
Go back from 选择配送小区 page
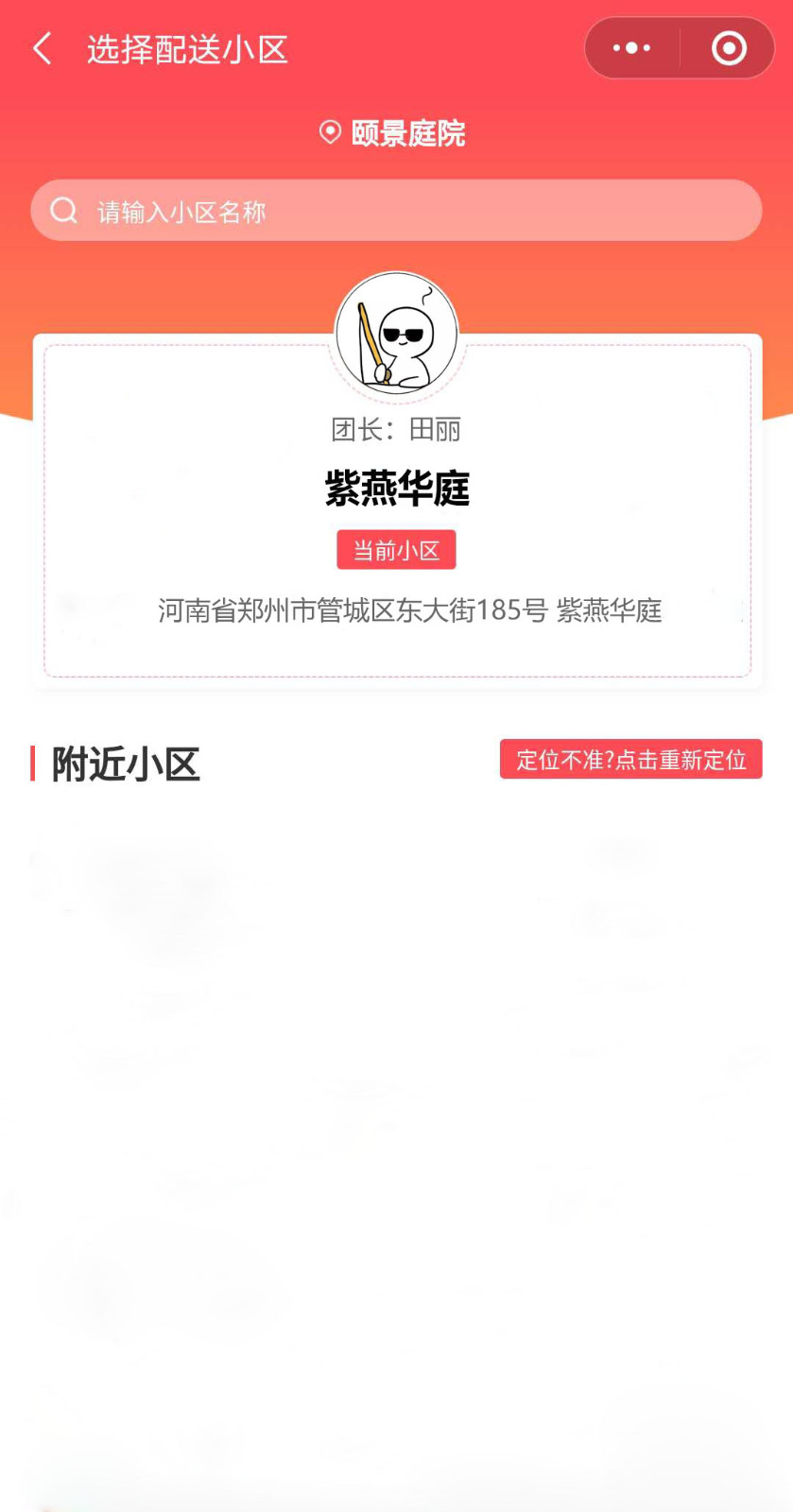(x=43, y=49)
